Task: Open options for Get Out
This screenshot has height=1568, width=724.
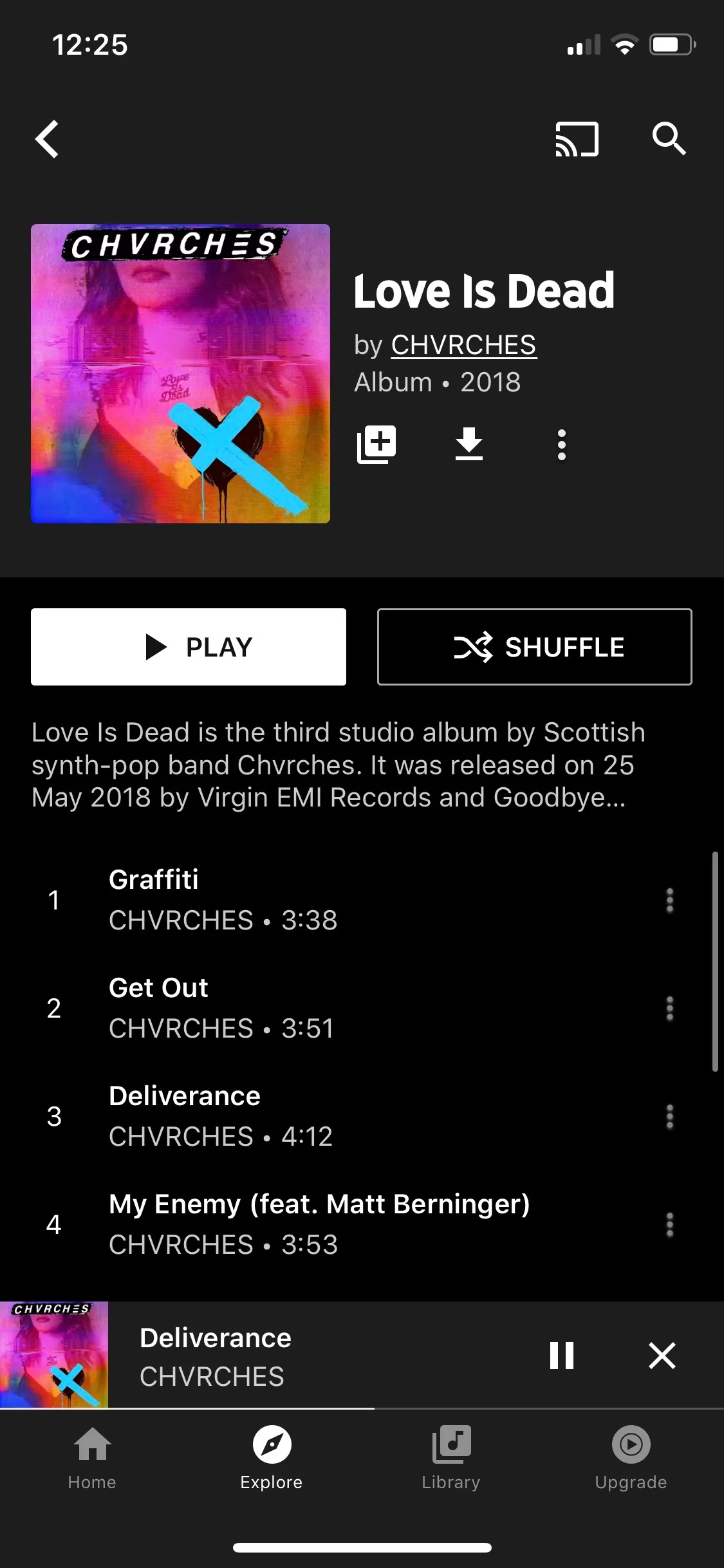Action: pyautogui.click(x=669, y=1008)
